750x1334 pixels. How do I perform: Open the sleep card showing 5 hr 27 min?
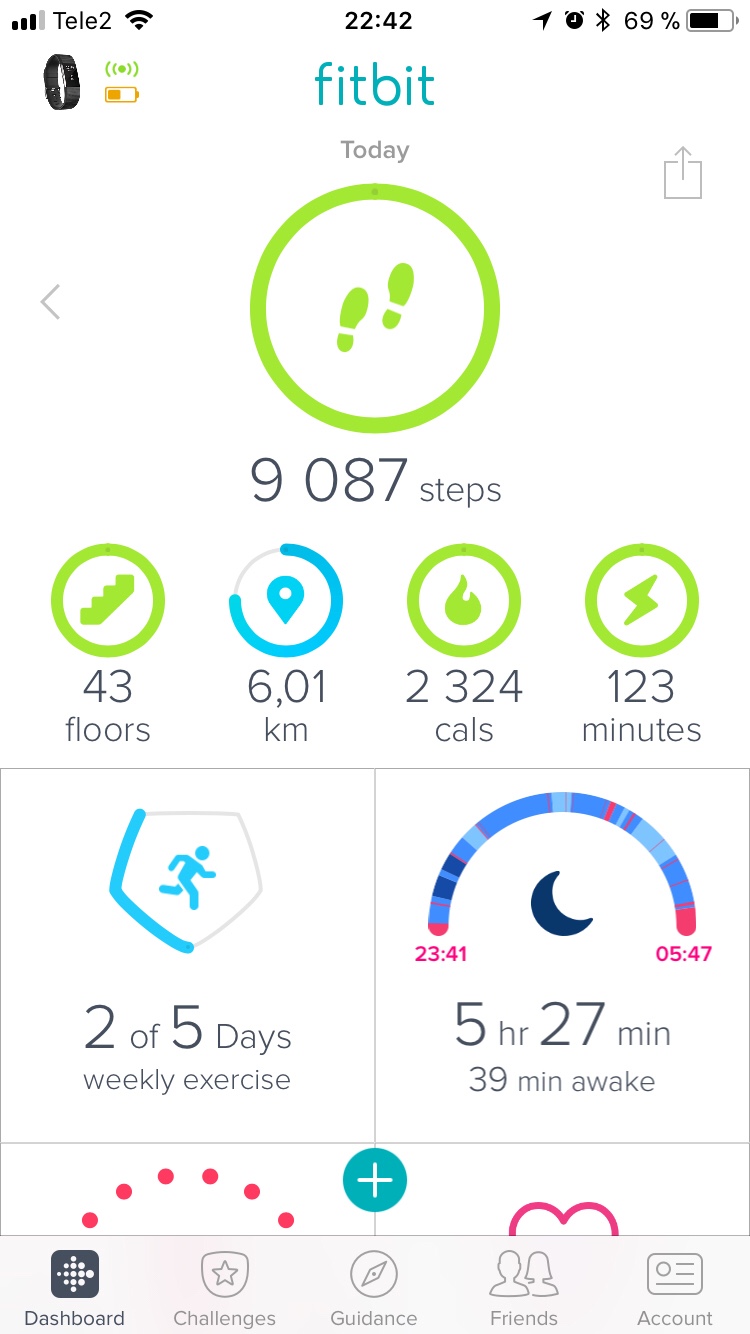point(562,955)
